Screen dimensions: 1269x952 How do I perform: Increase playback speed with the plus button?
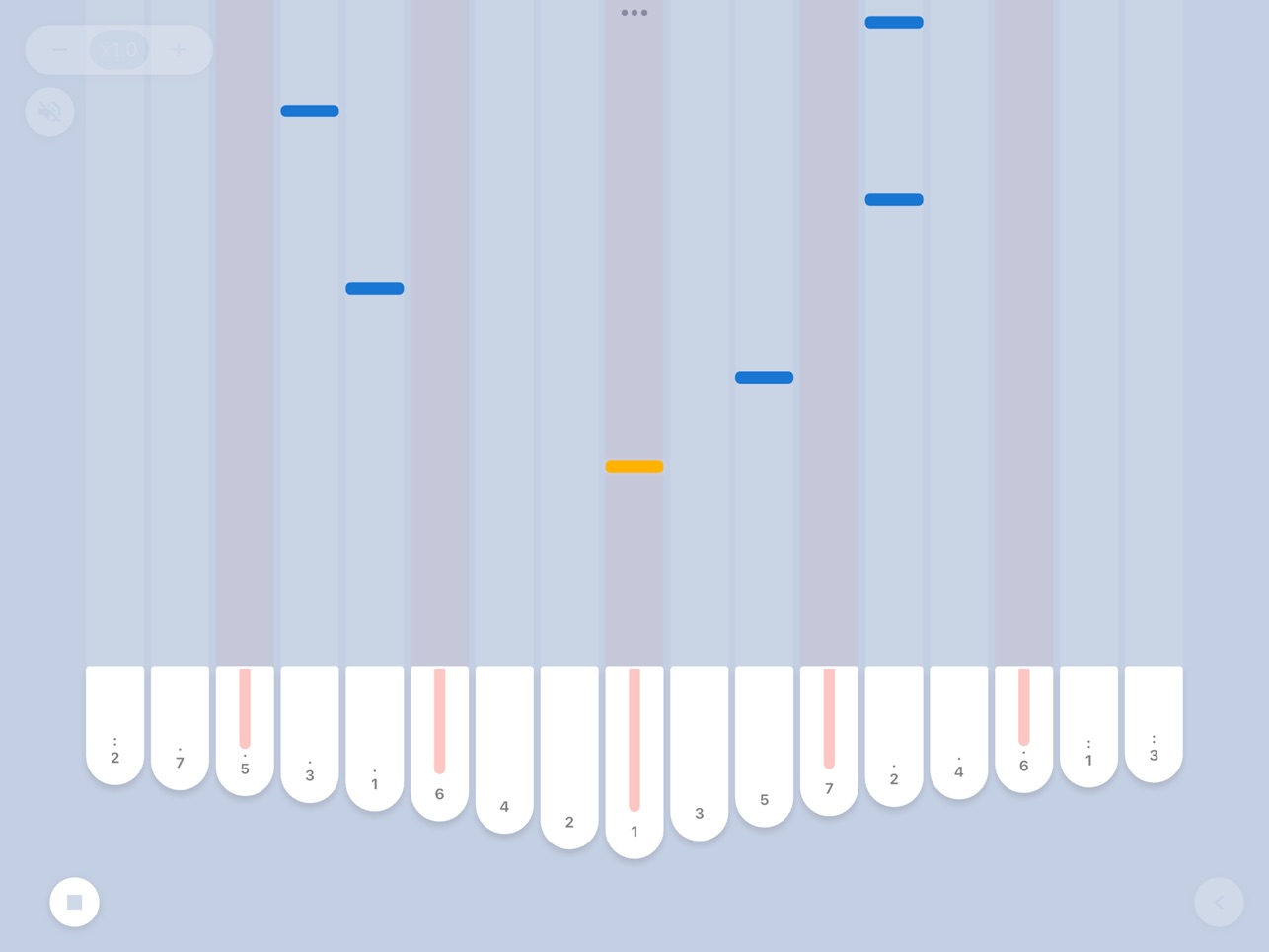[x=179, y=50]
